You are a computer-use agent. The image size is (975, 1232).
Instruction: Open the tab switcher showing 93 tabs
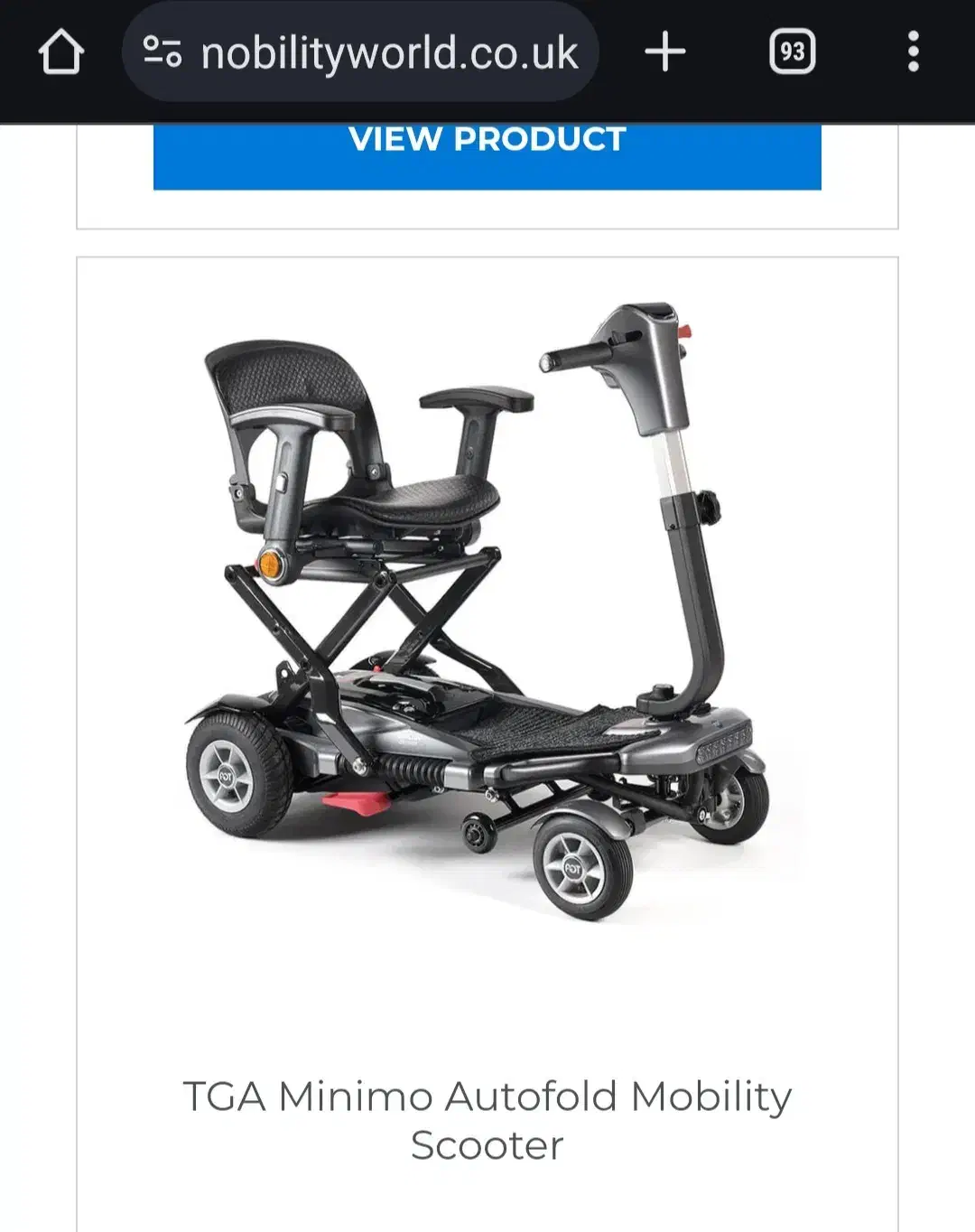tap(792, 51)
